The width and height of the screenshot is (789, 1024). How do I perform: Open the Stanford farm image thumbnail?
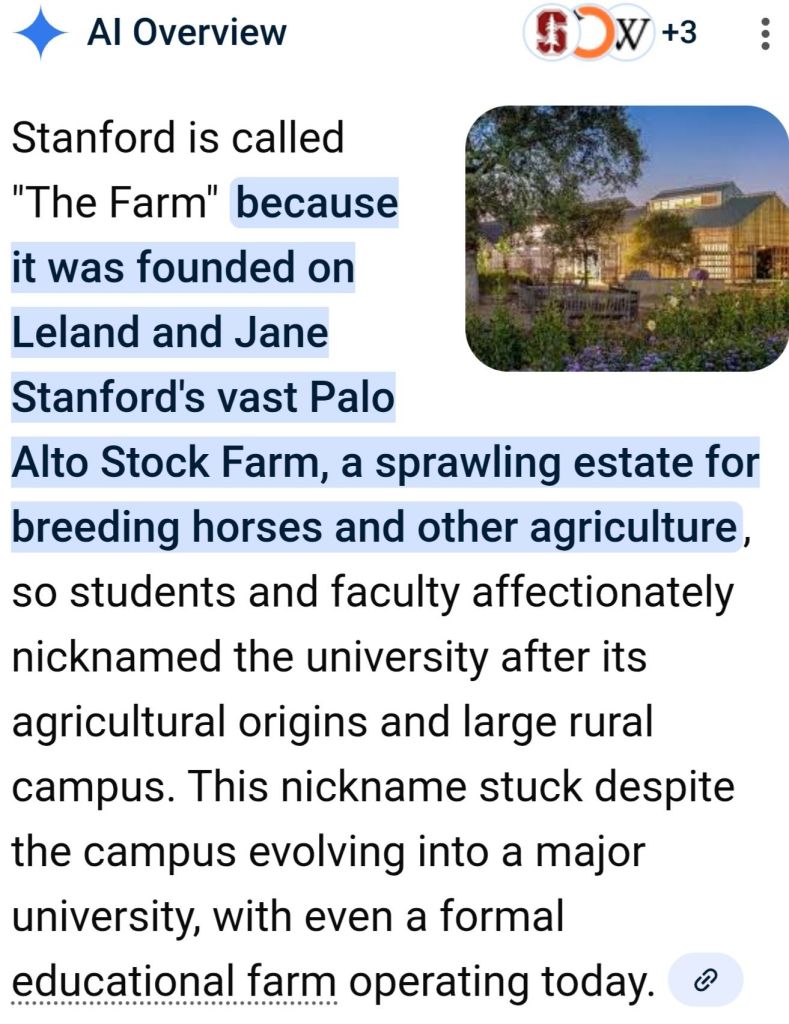(626, 238)
